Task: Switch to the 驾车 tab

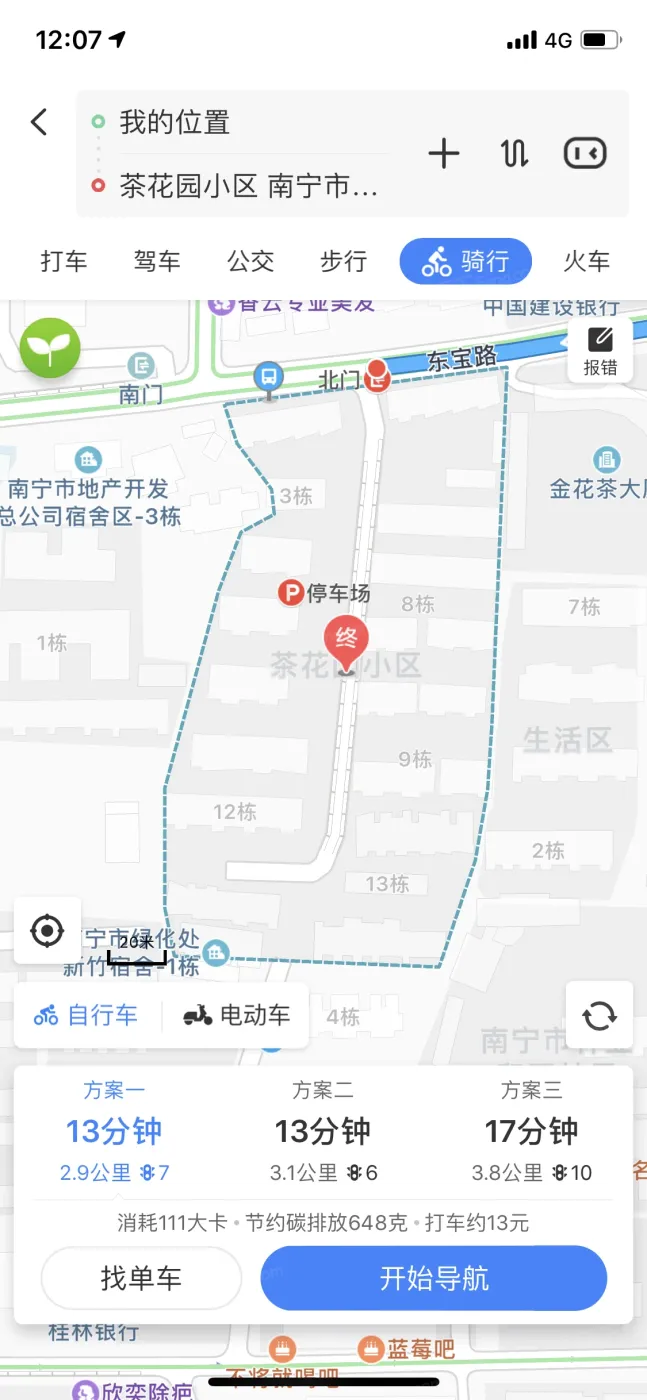Action: click(x=157, y=262)
